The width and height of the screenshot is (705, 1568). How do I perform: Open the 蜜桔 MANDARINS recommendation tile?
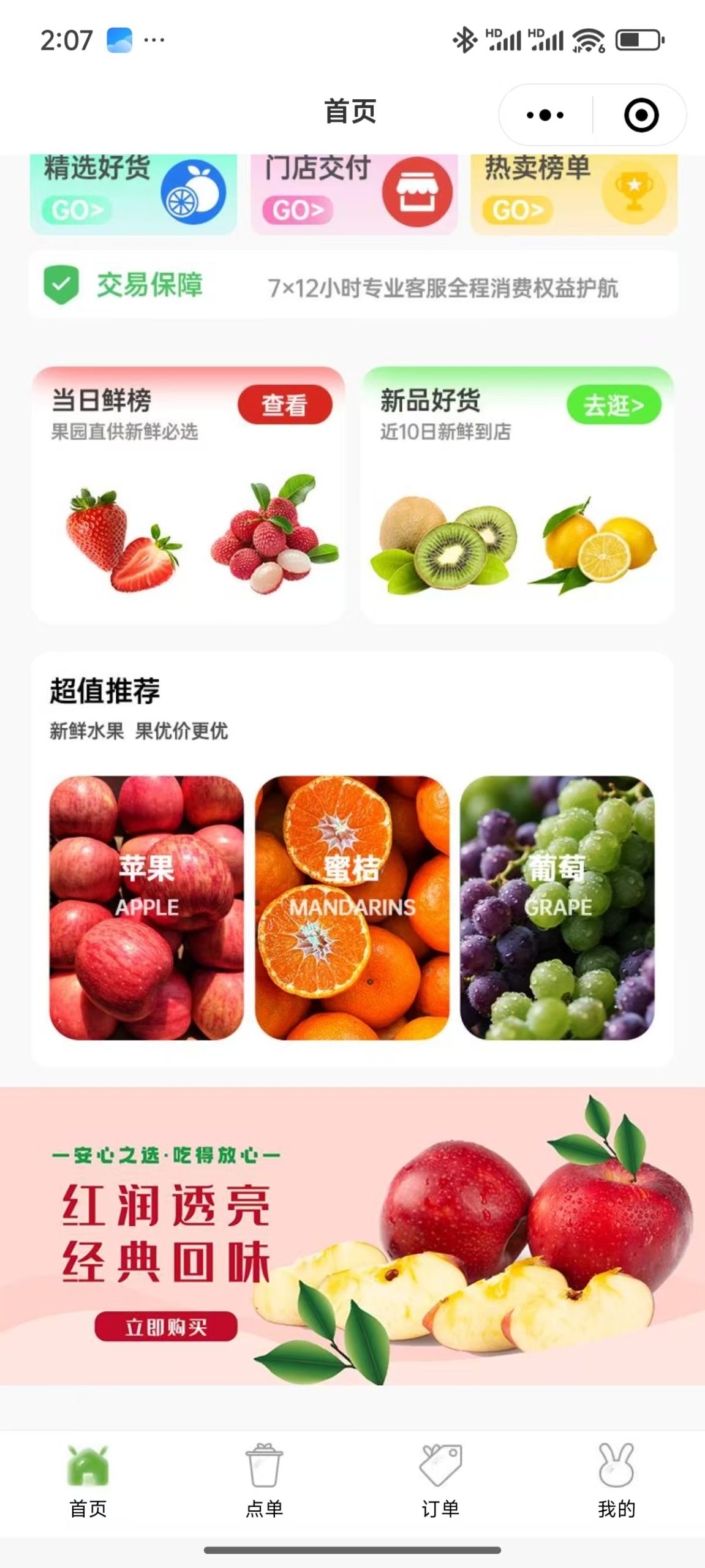click(352, 908)
